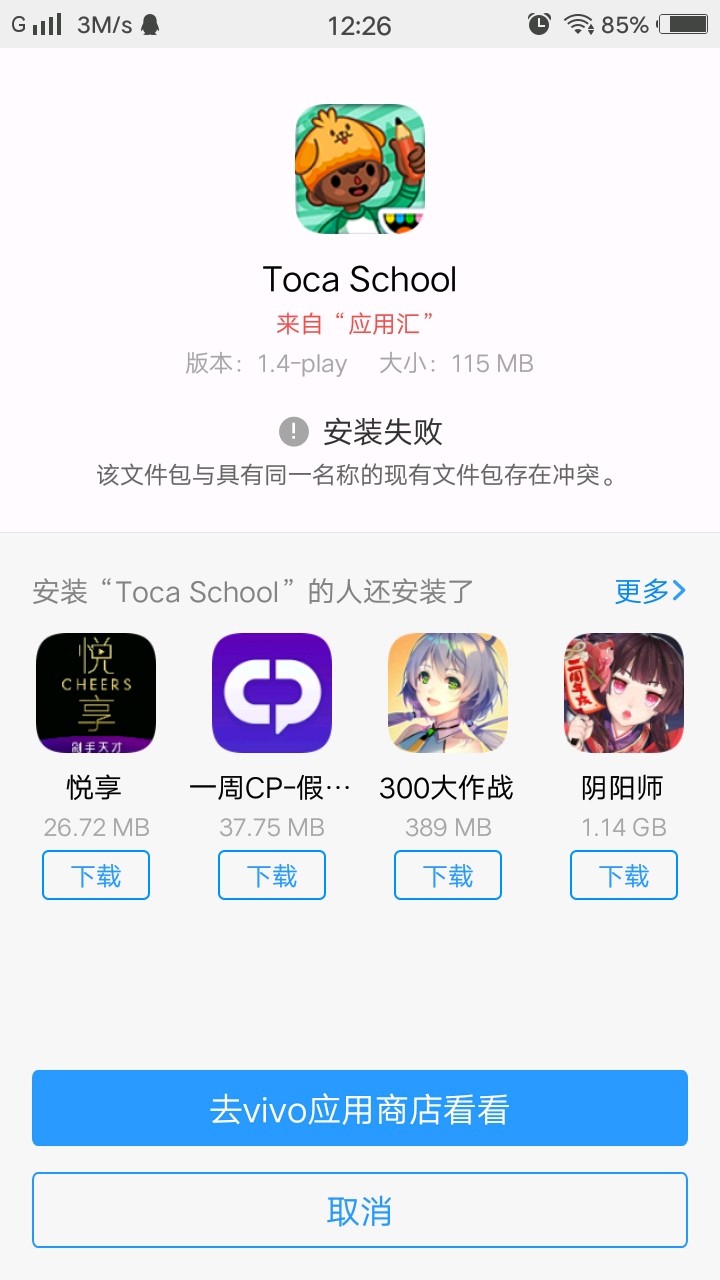Download the 悦享 app

tap(96, 875)
